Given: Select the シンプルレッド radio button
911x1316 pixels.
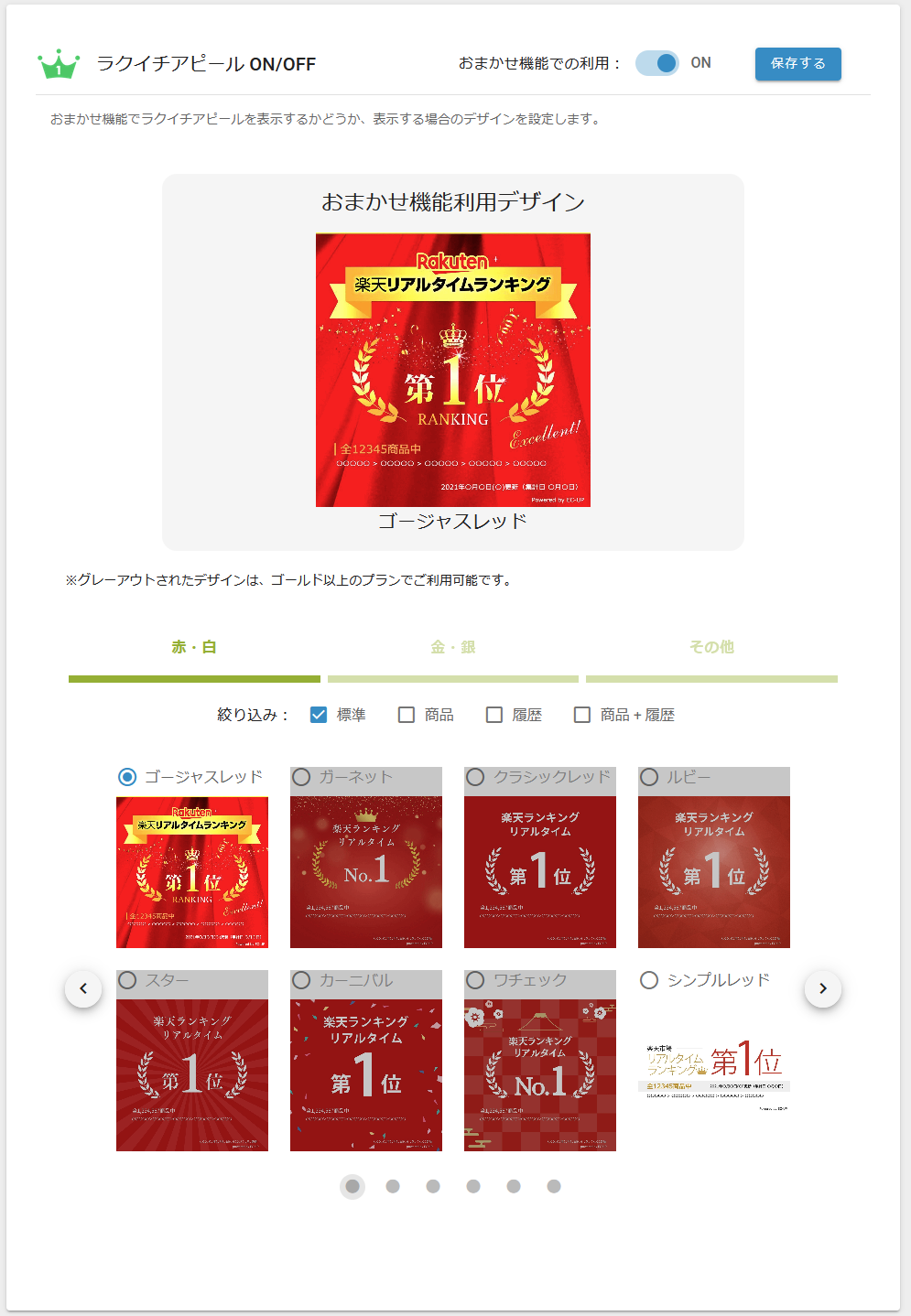Looking at the screenshot, I should (x=649, y=980).
